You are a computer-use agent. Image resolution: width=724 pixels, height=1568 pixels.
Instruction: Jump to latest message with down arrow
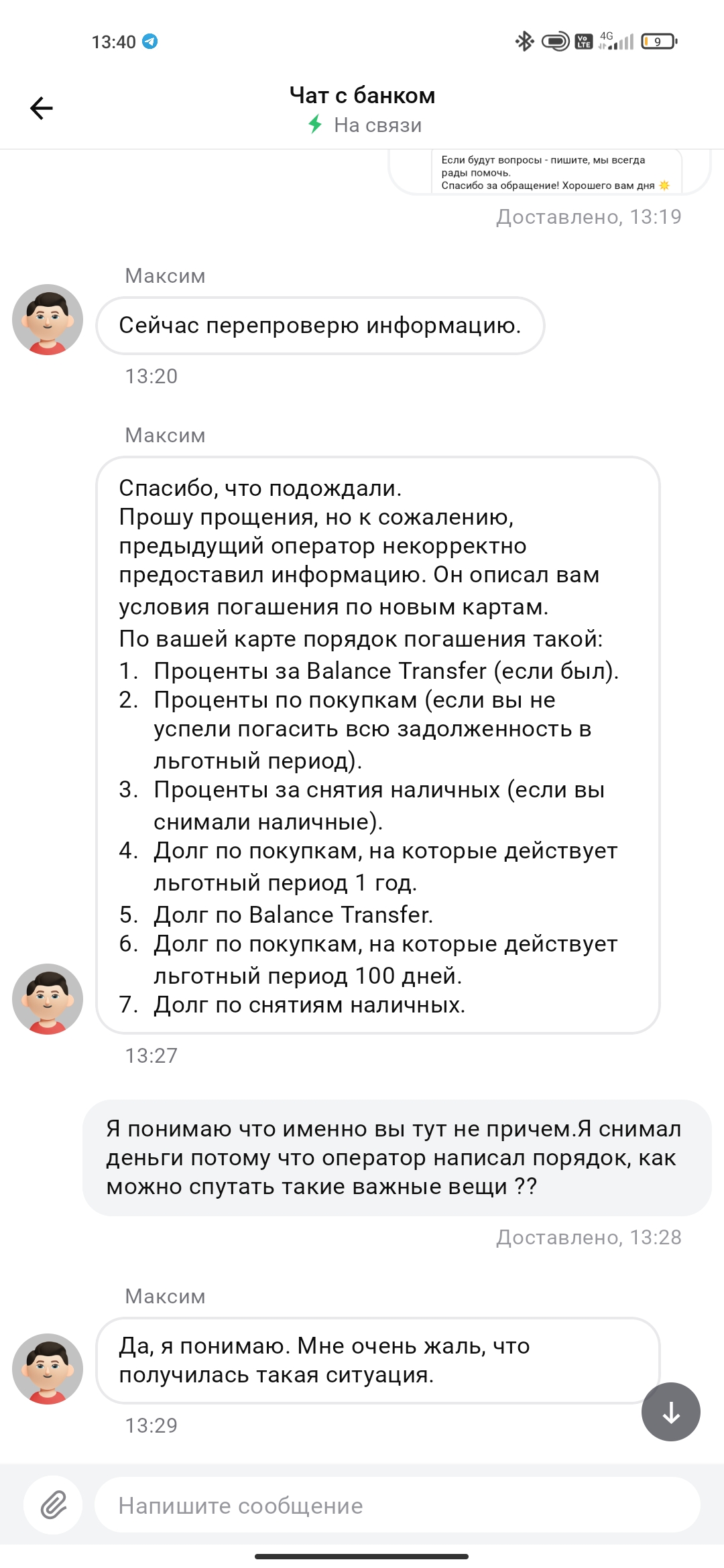pos(670,1411)
